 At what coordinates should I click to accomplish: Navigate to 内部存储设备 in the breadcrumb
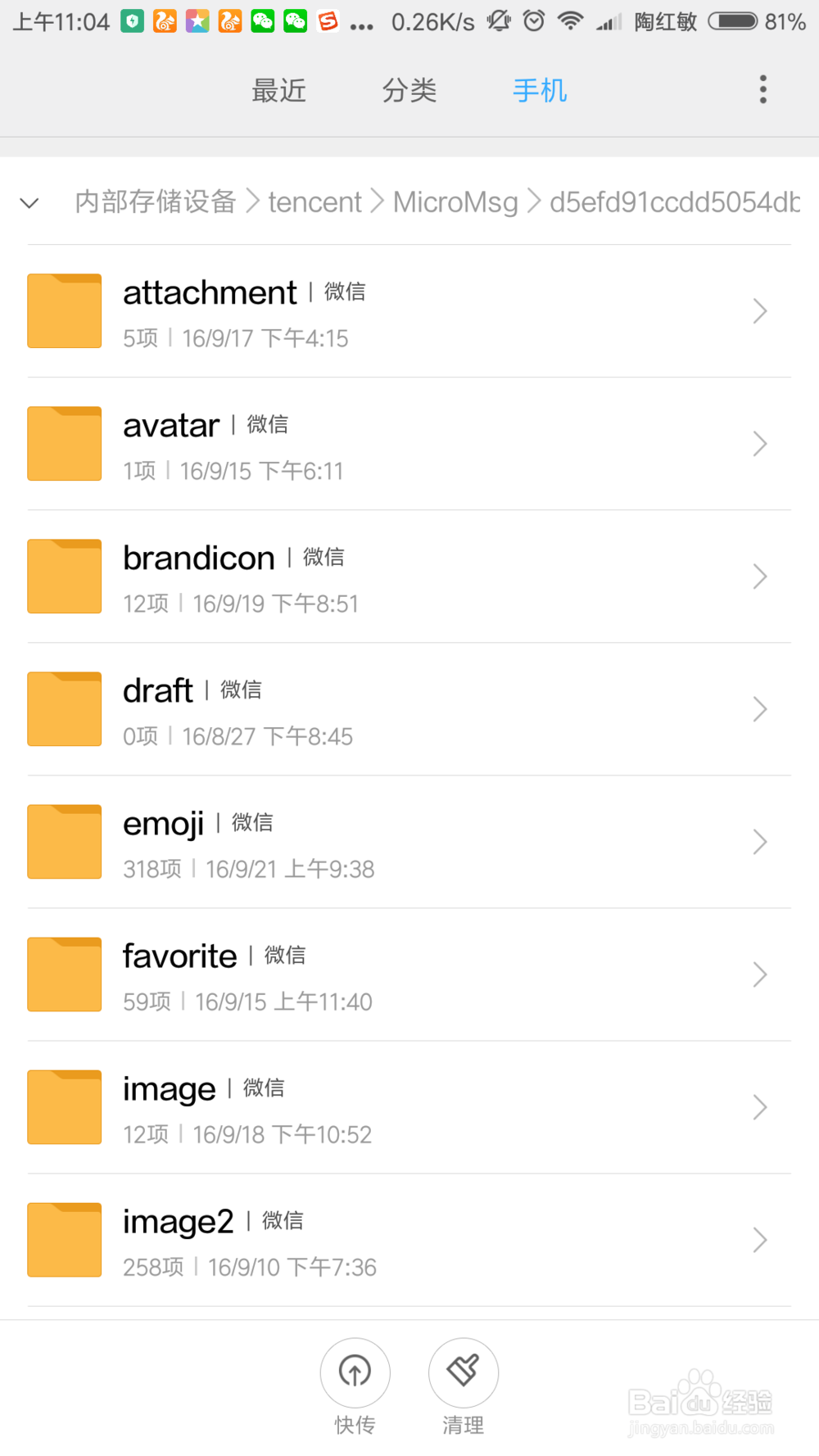[x=156, y=202]
